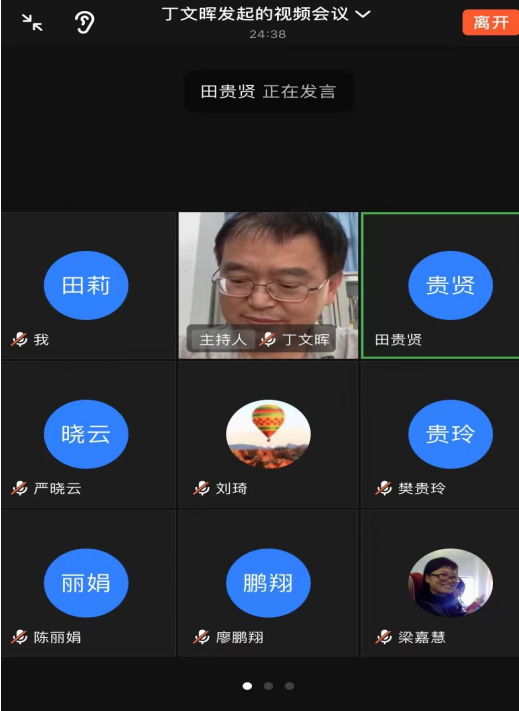This screenshot has width=519, height=711.
Task: Open 刘琦's tile with balloon avatar
Action: [268, 434]
